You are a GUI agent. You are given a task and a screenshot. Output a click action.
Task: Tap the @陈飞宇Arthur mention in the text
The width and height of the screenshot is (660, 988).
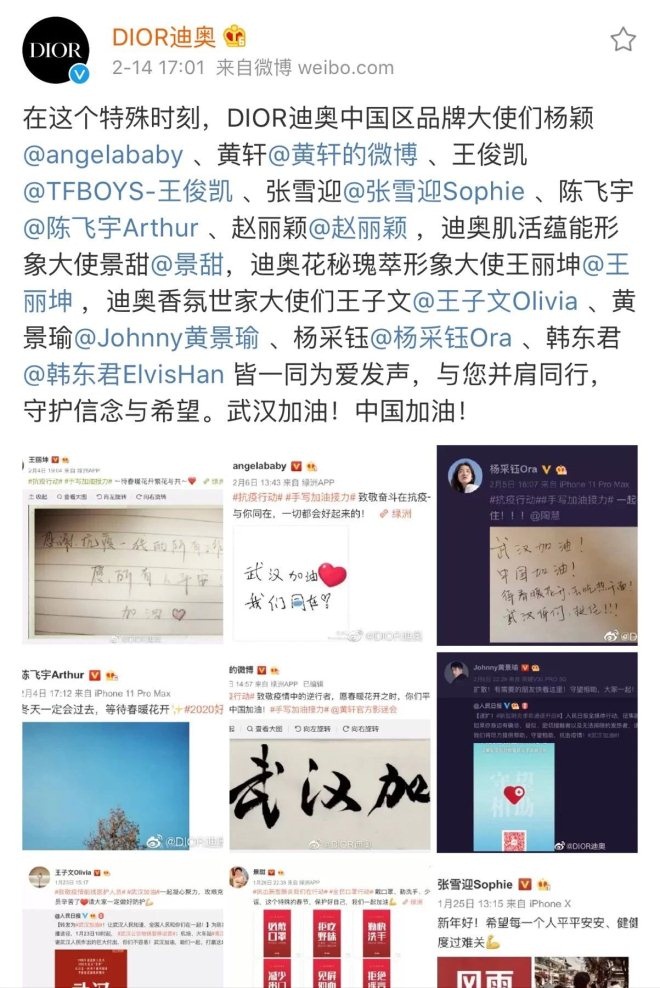point(110,227)
